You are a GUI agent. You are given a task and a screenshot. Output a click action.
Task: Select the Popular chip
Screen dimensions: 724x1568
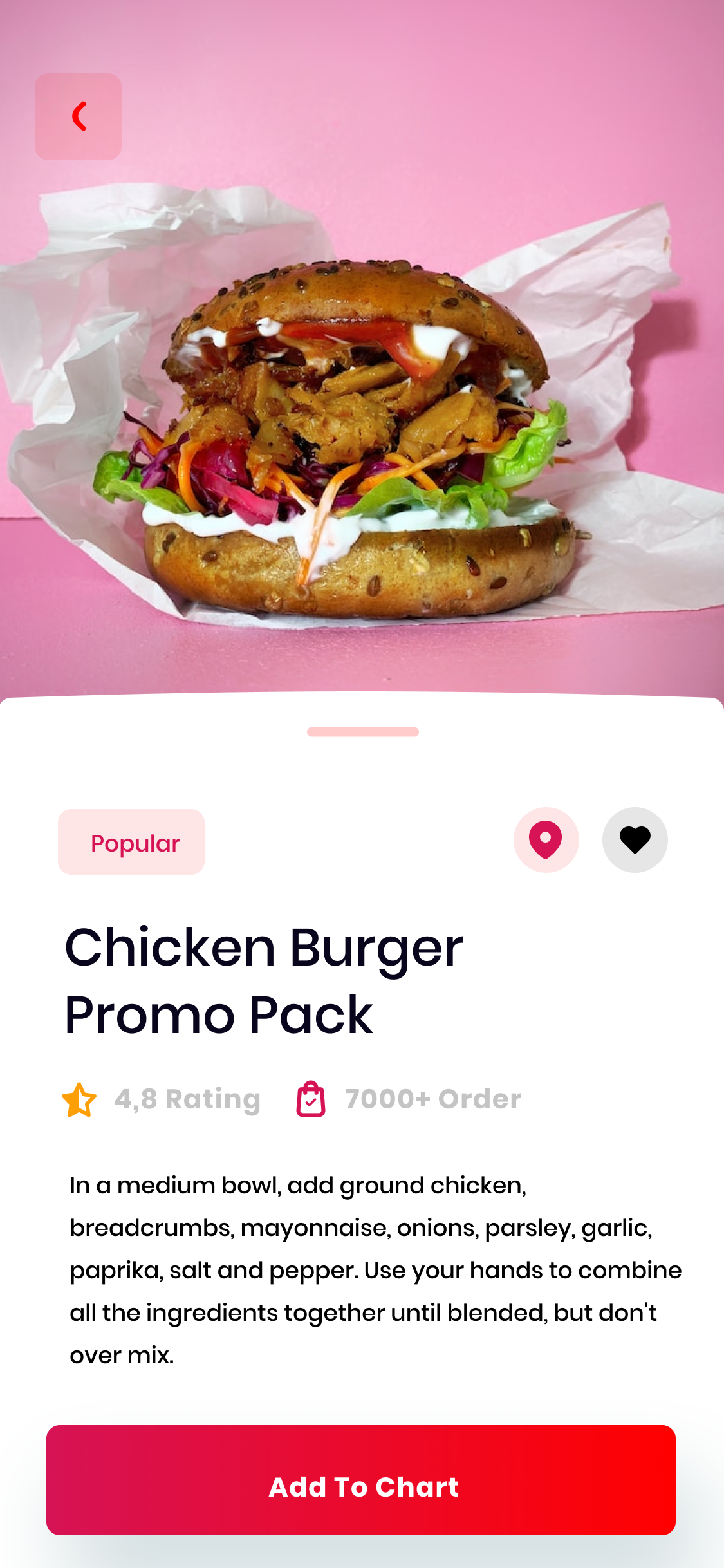131,842
